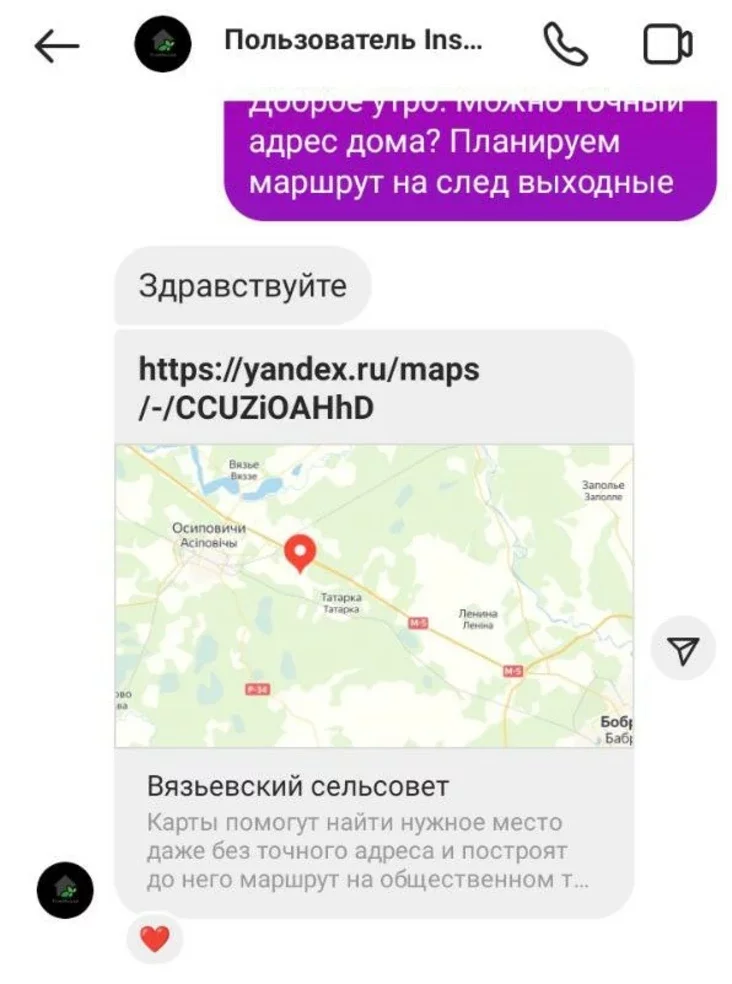Start a voice call
Screen dimensions: 732x984
pos(567,44)
